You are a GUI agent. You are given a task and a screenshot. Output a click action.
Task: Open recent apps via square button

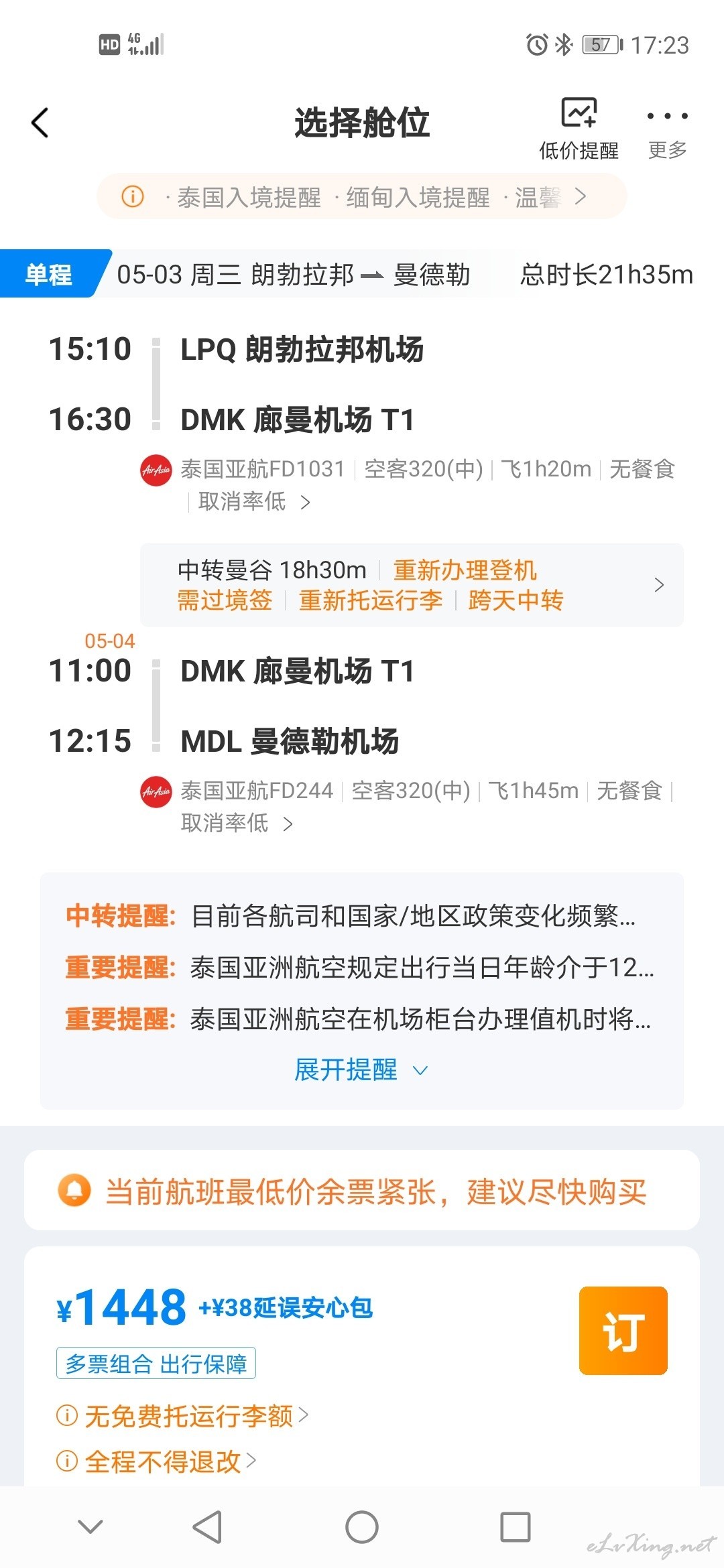(516, 1528)
